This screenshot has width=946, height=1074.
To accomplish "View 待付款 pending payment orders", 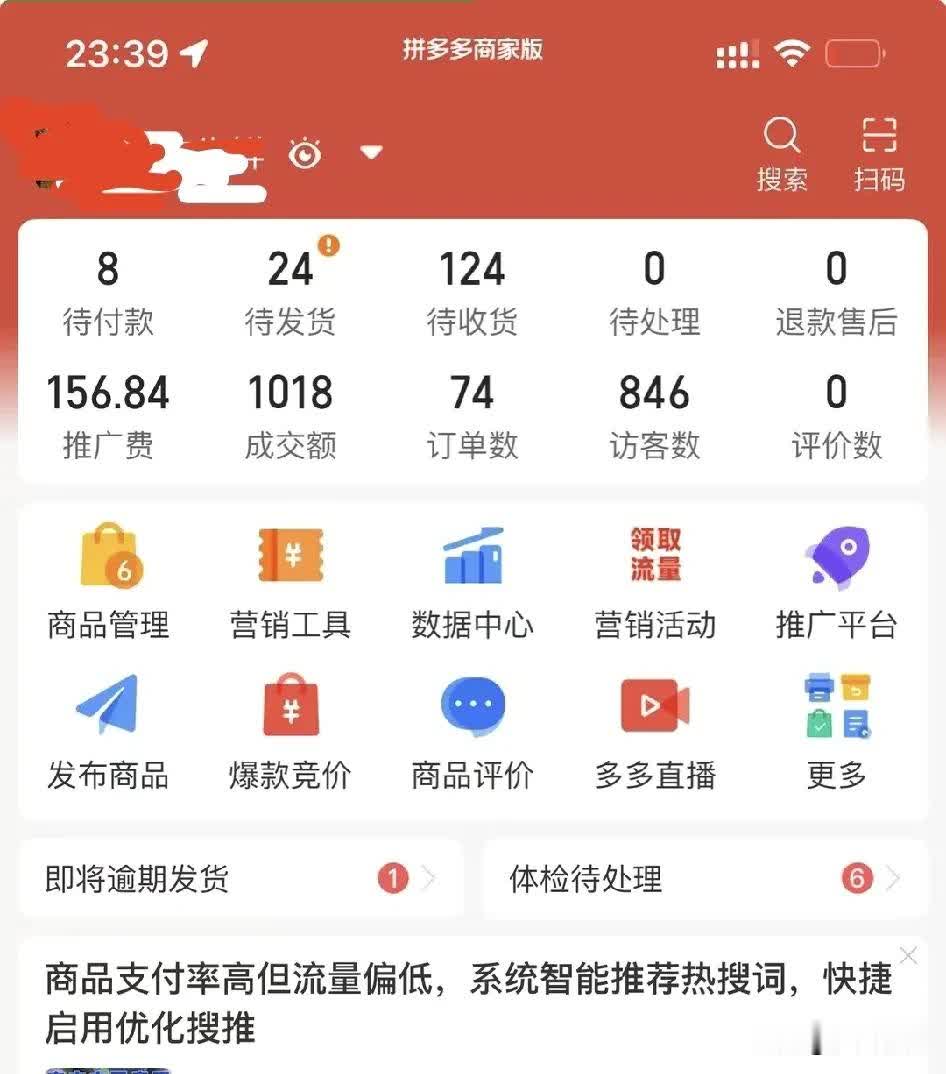I will point(108,293).
